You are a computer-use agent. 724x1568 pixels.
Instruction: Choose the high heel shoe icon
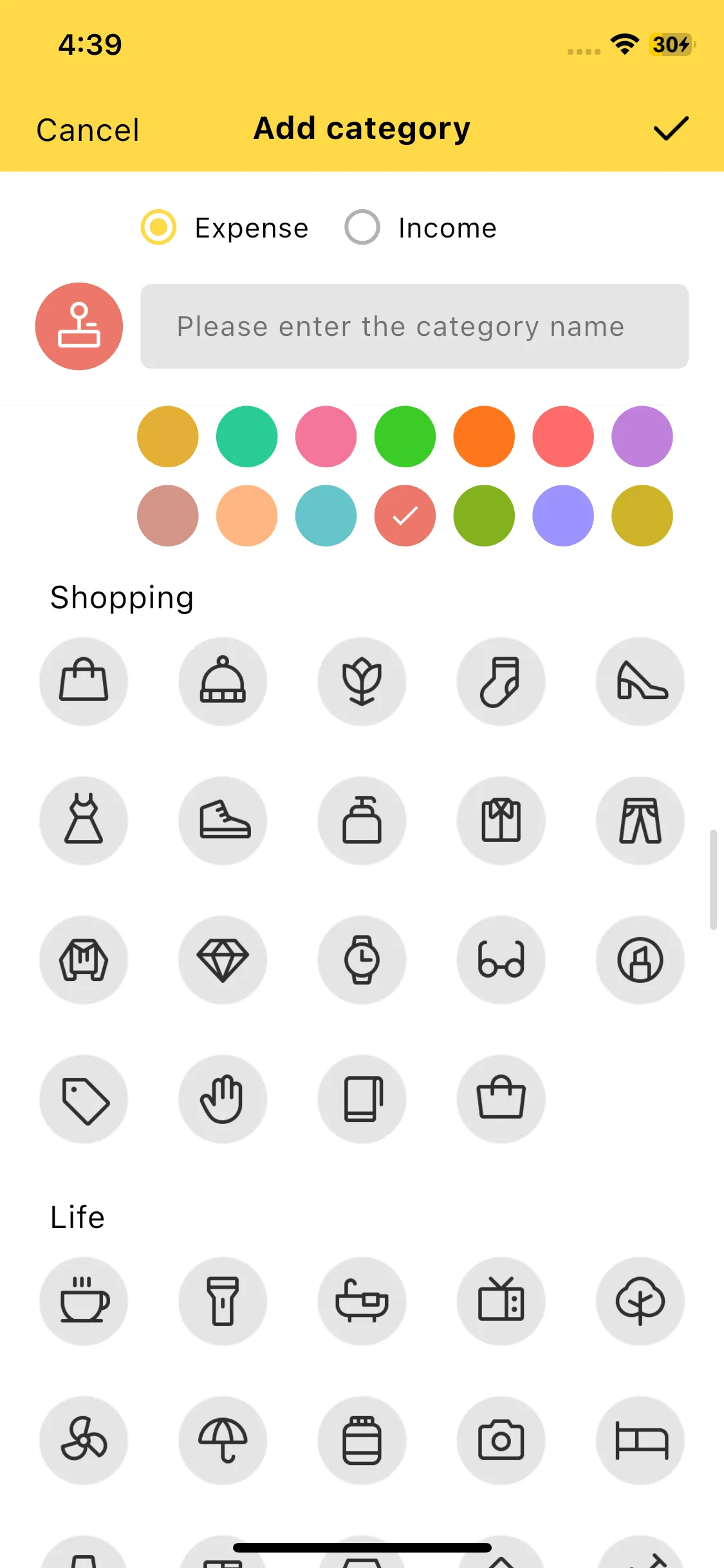pos(640,681)
